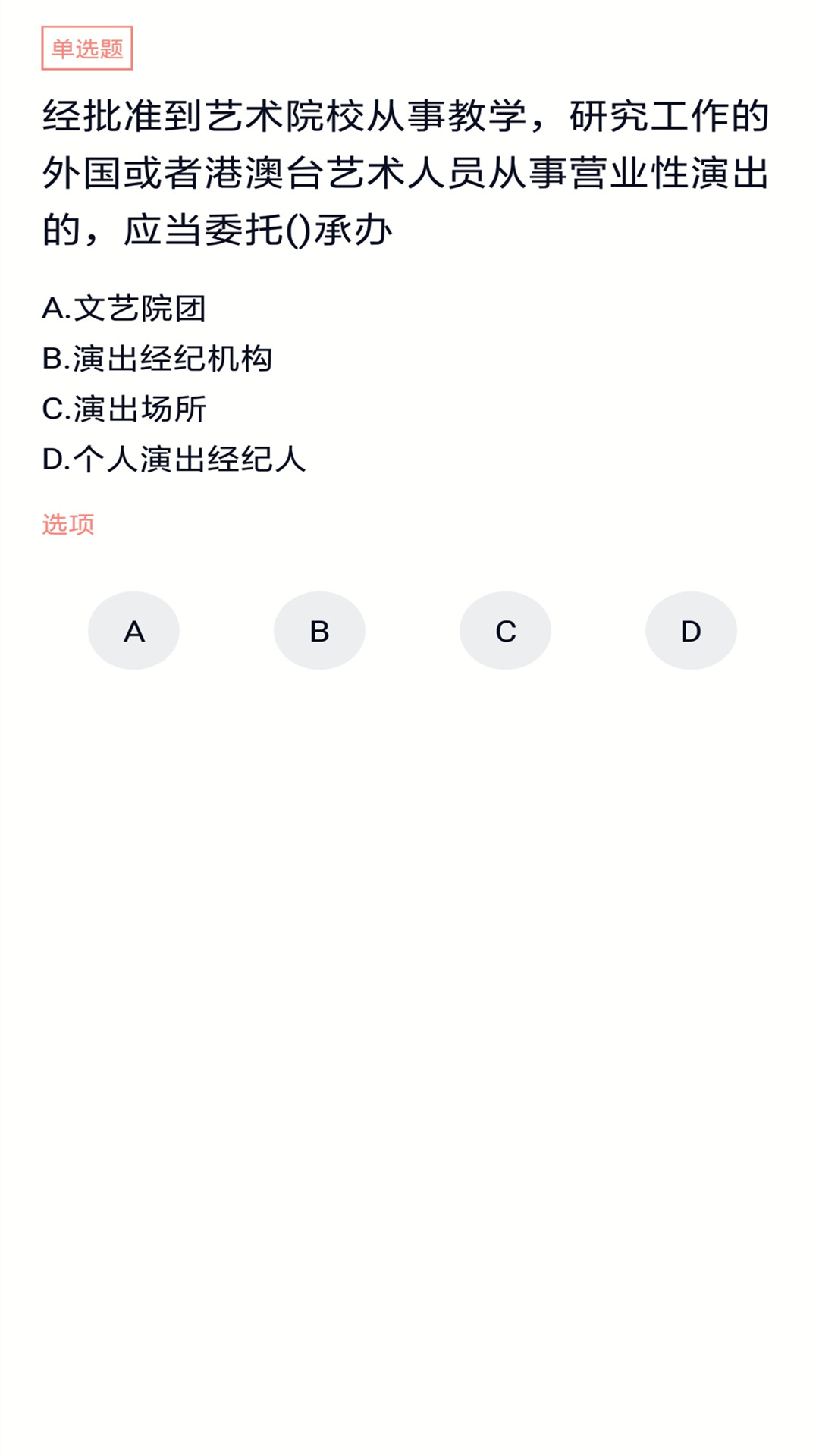The width and height of the screenshot is (819, 1456).
Task: Tap the gray circle labeled D
Action: 691,630
